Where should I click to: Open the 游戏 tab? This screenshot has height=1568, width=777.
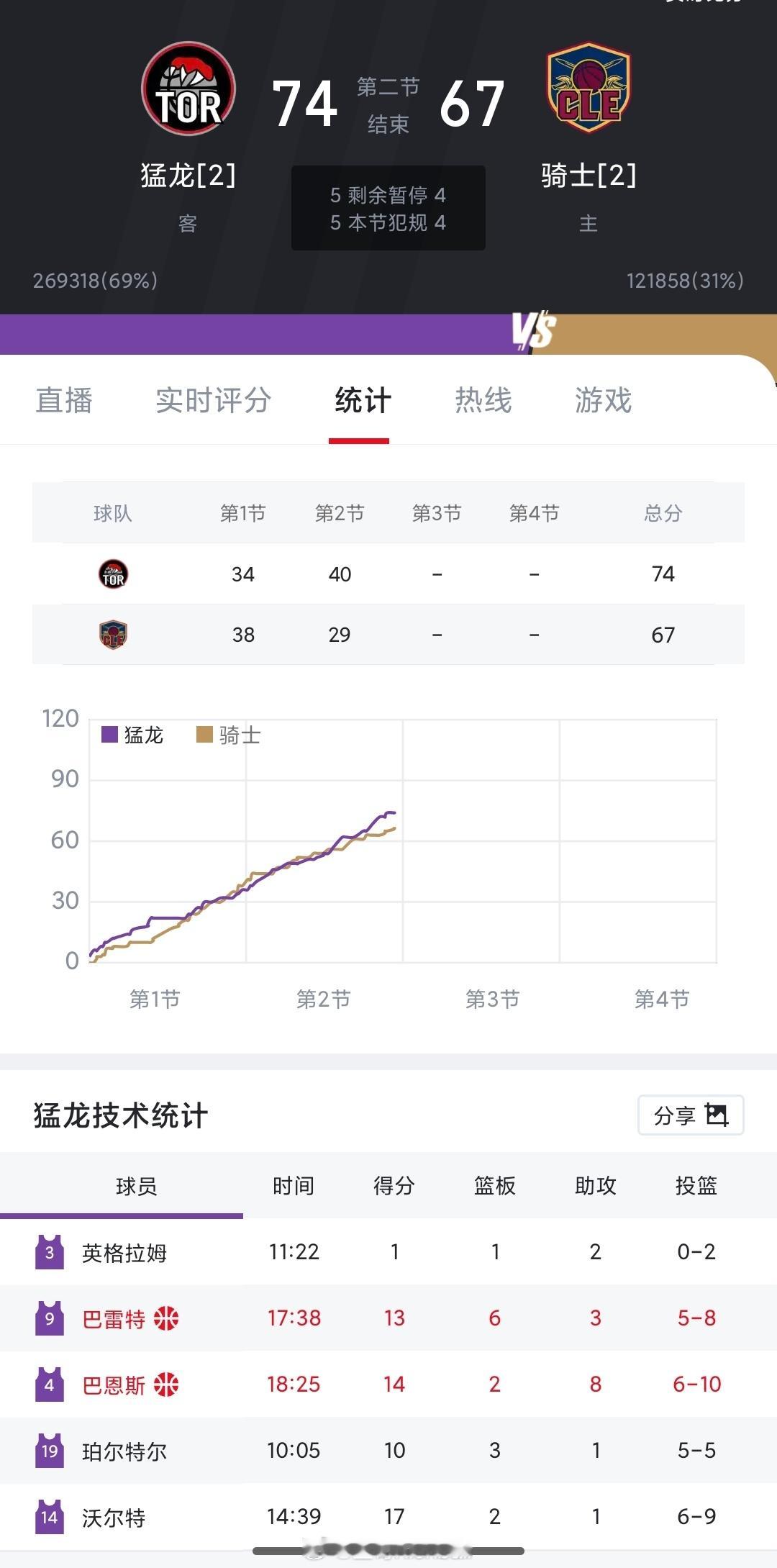[x=603, y=402]
